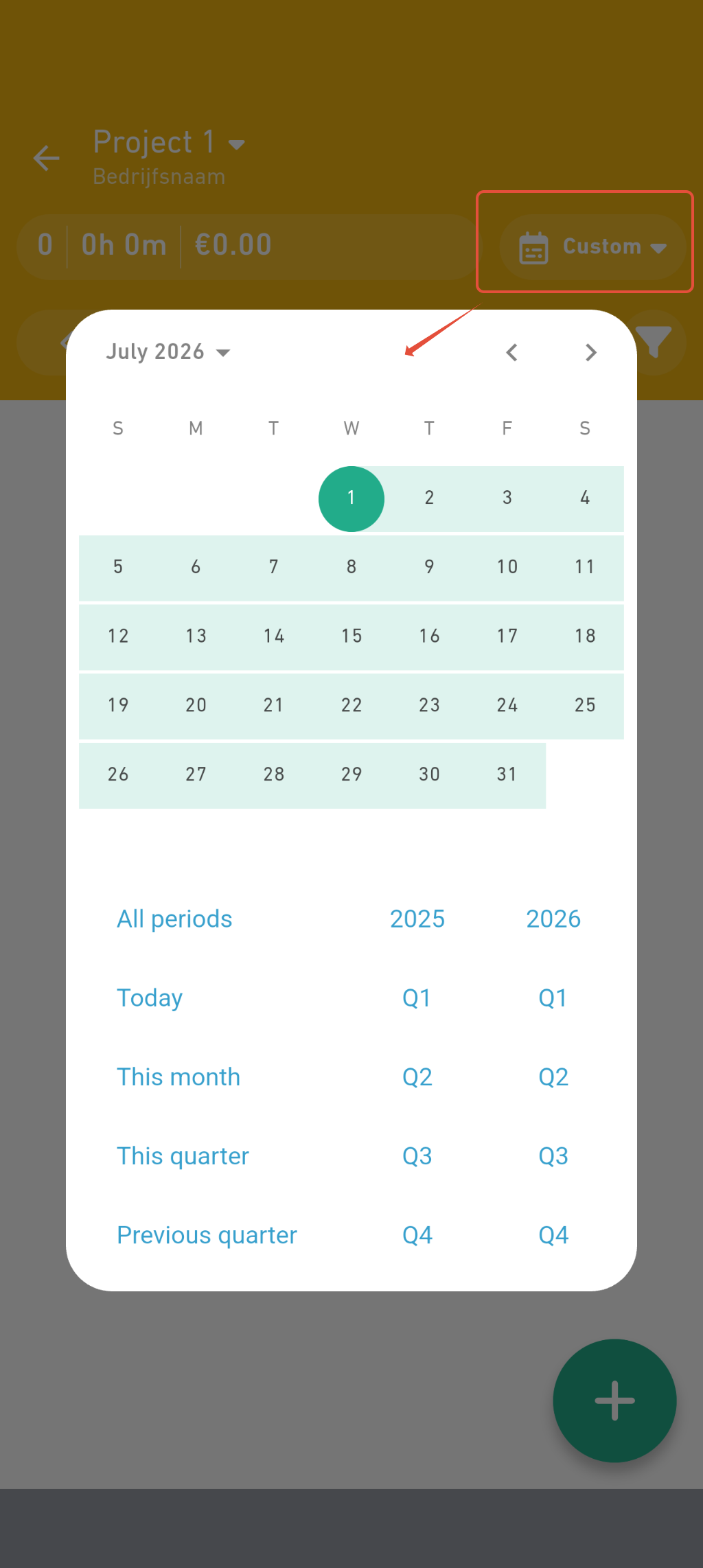Pick Q4 under 2025
Image resolution: width=703 pixels, height=1568 pixels.
(x=417, y=1235)
